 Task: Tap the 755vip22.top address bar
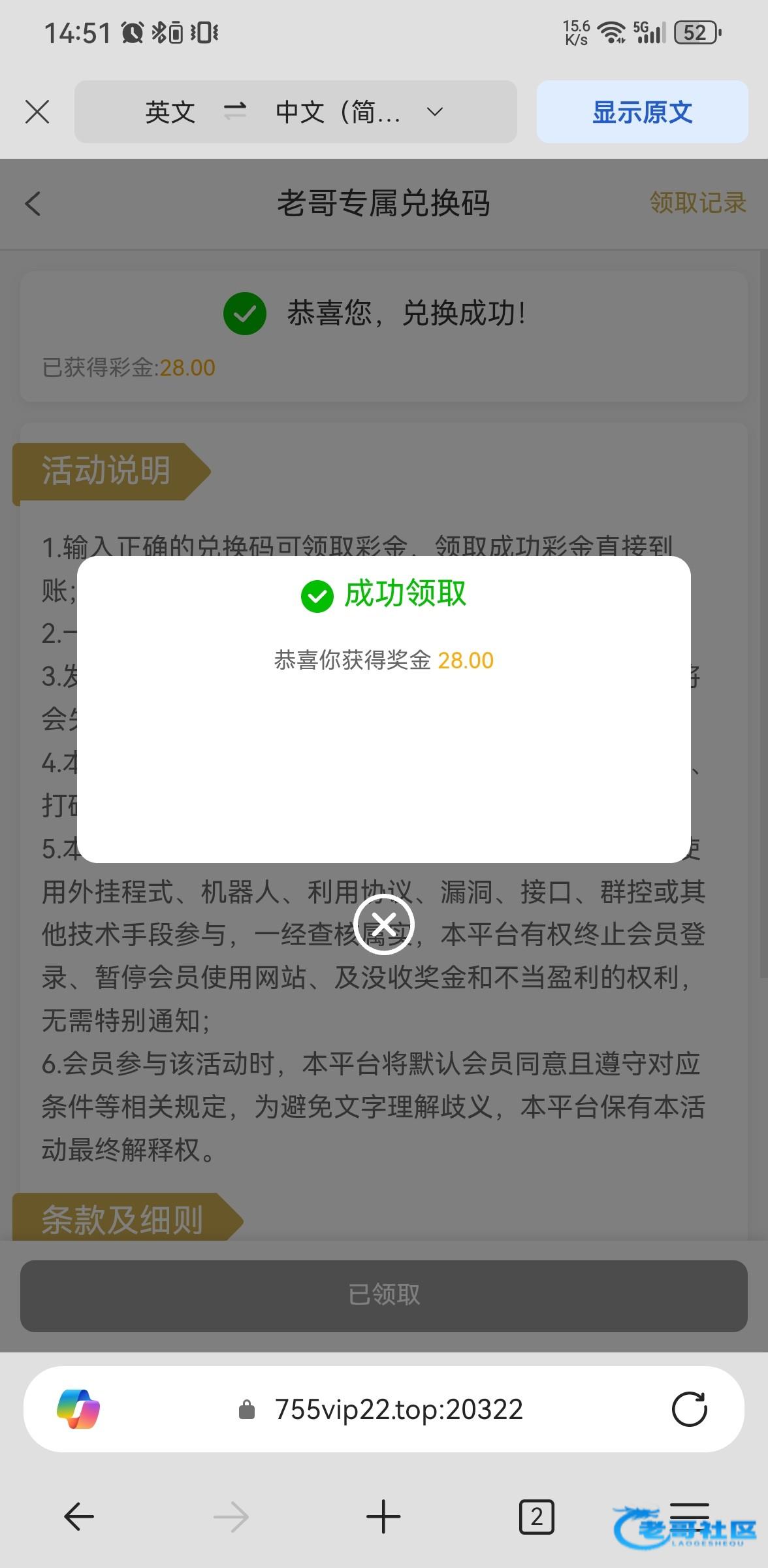coord(398,1409)
